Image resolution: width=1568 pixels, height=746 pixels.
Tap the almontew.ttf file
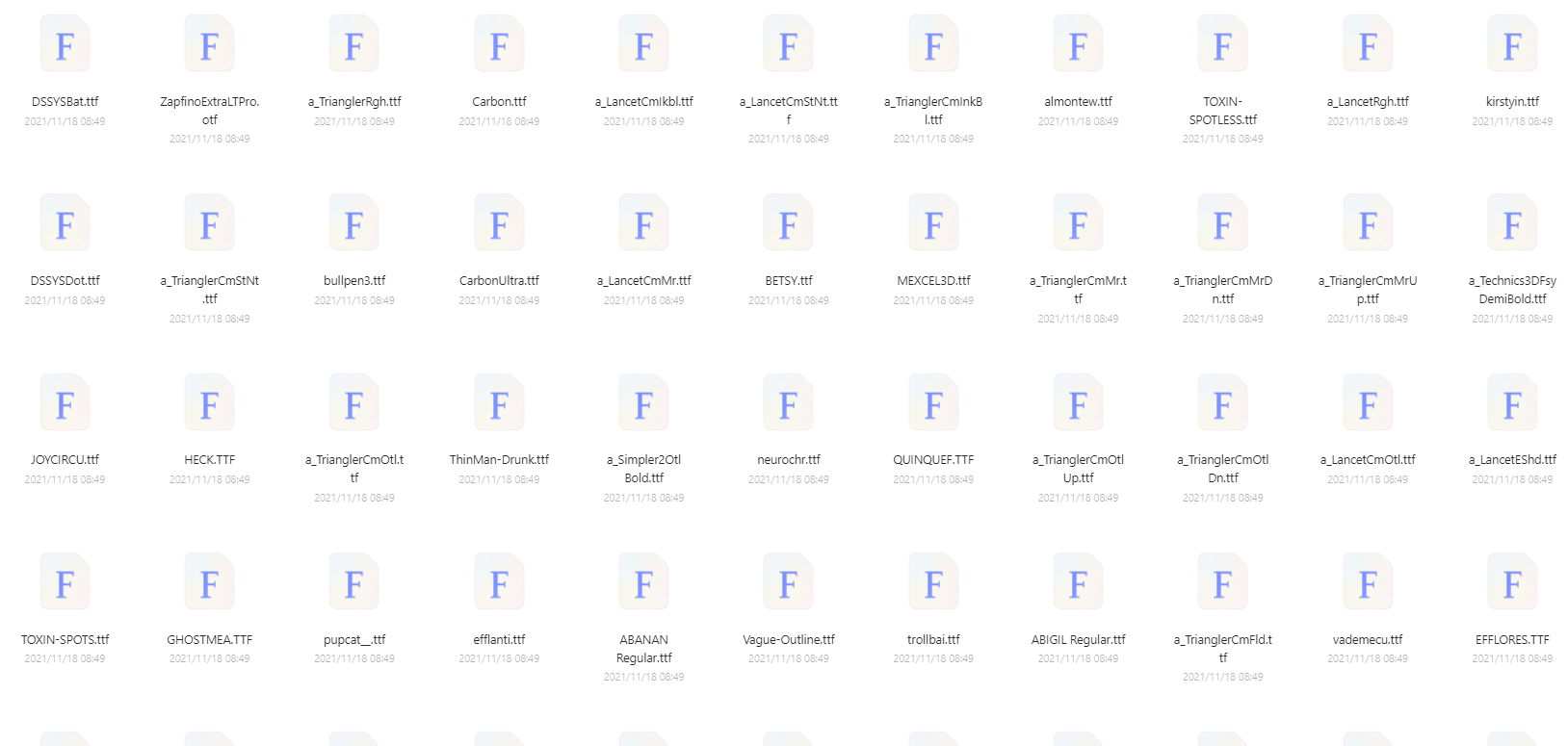[1078, 45]
